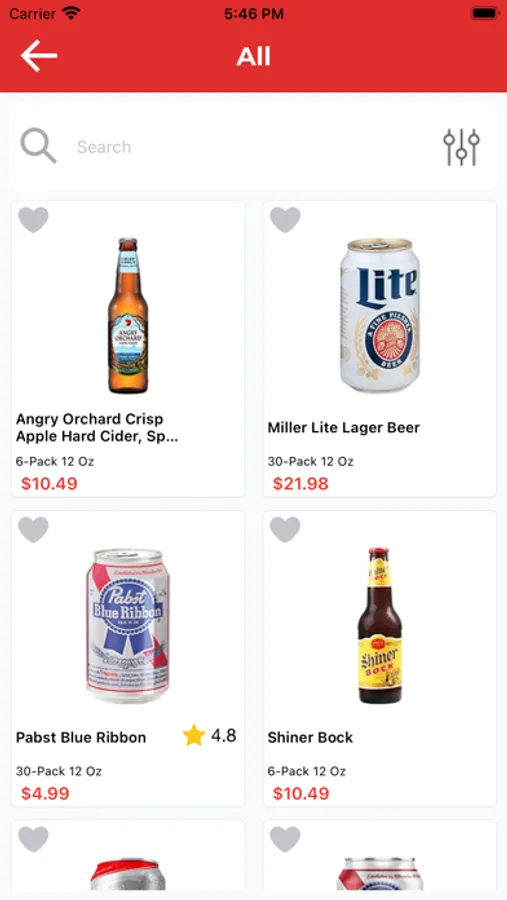Open the Miller Lite Lager Beer card
This screenshot has width=507, height=900.
click(380, 349)
